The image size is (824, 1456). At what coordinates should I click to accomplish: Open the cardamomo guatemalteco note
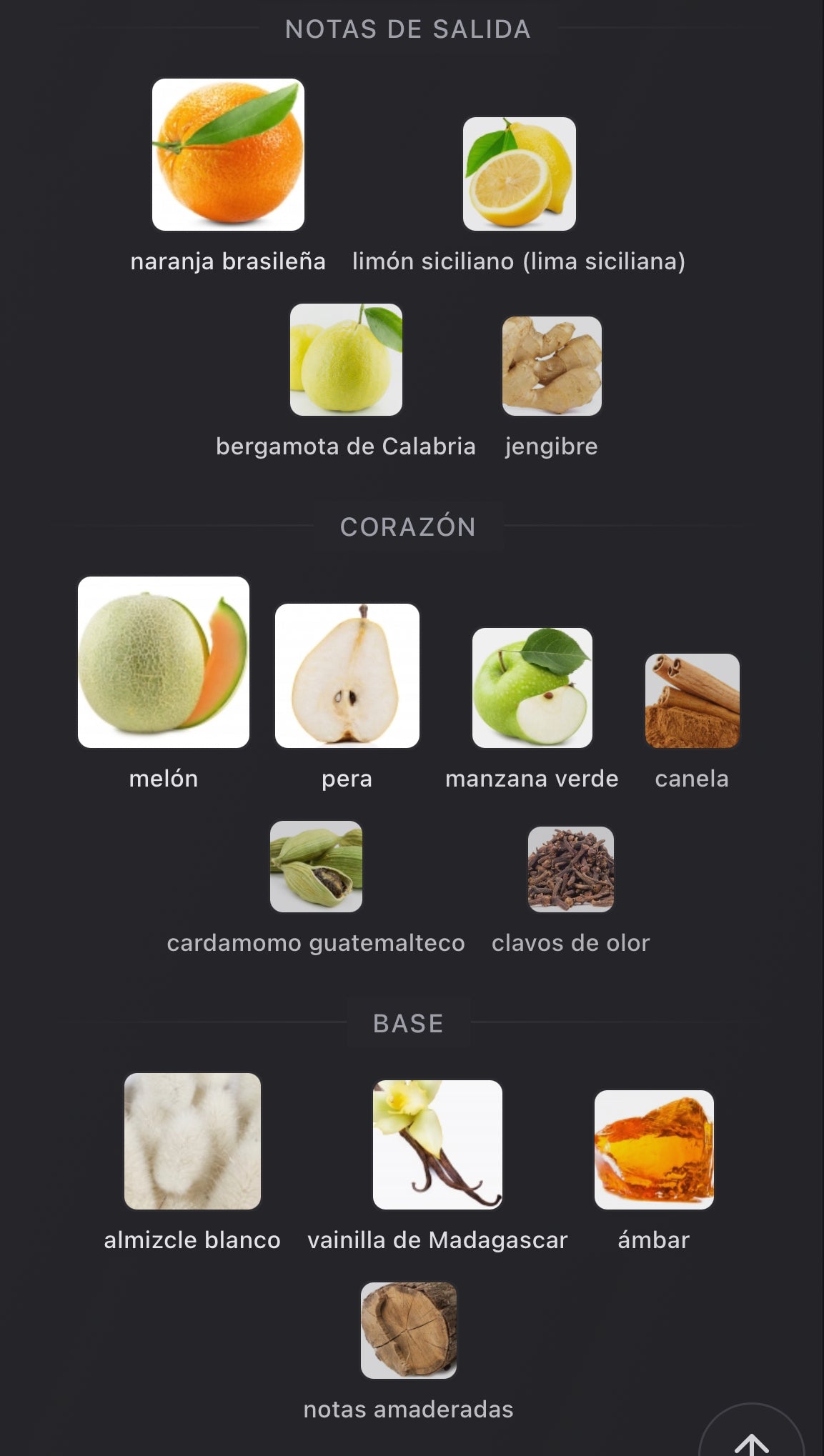[316, 867]
